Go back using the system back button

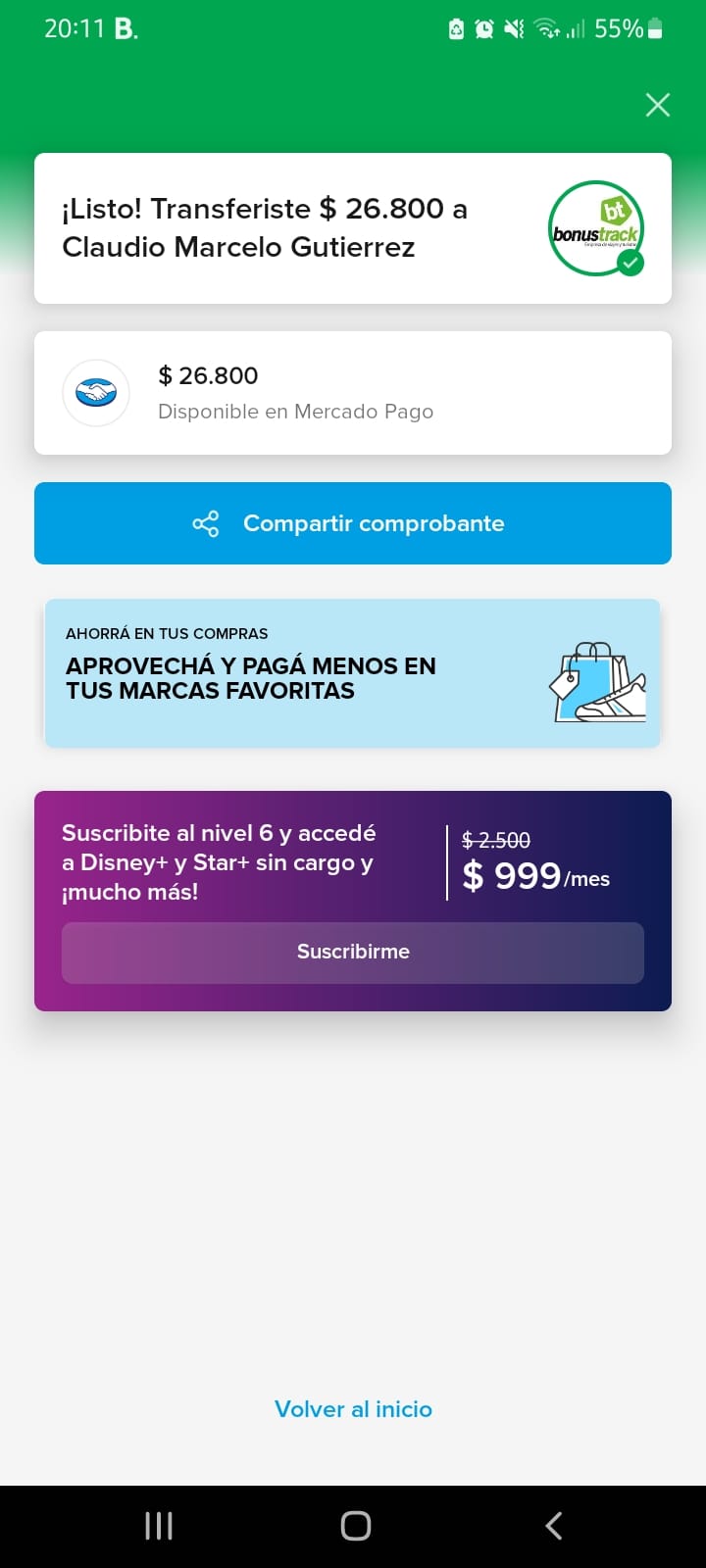tap(553, 1526)
